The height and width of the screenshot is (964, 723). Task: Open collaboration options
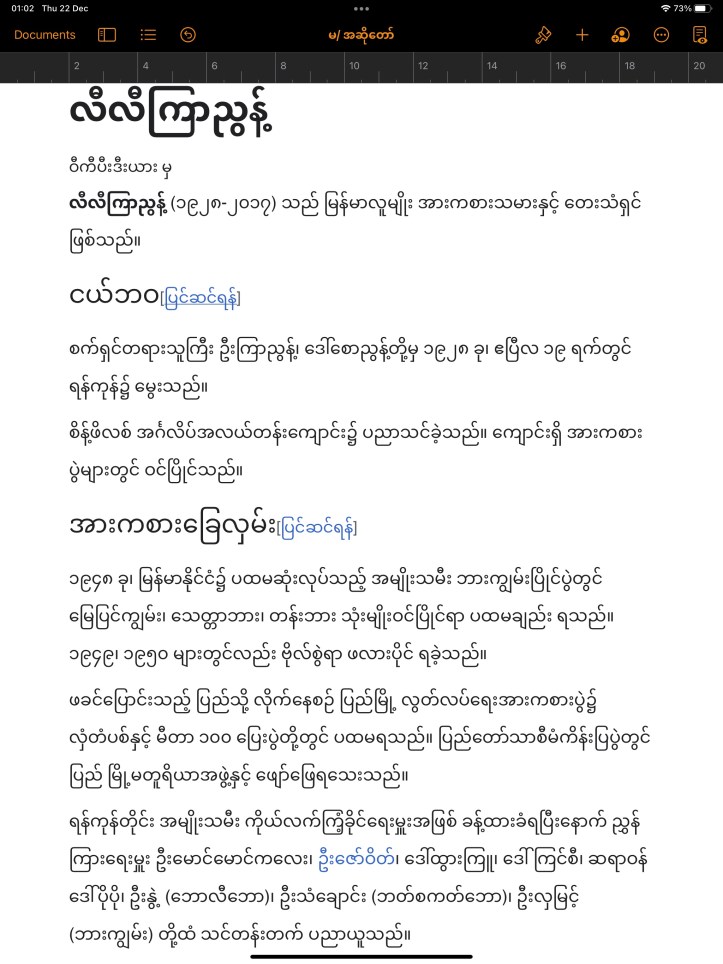pyautogui.click(x=621, y=35)
